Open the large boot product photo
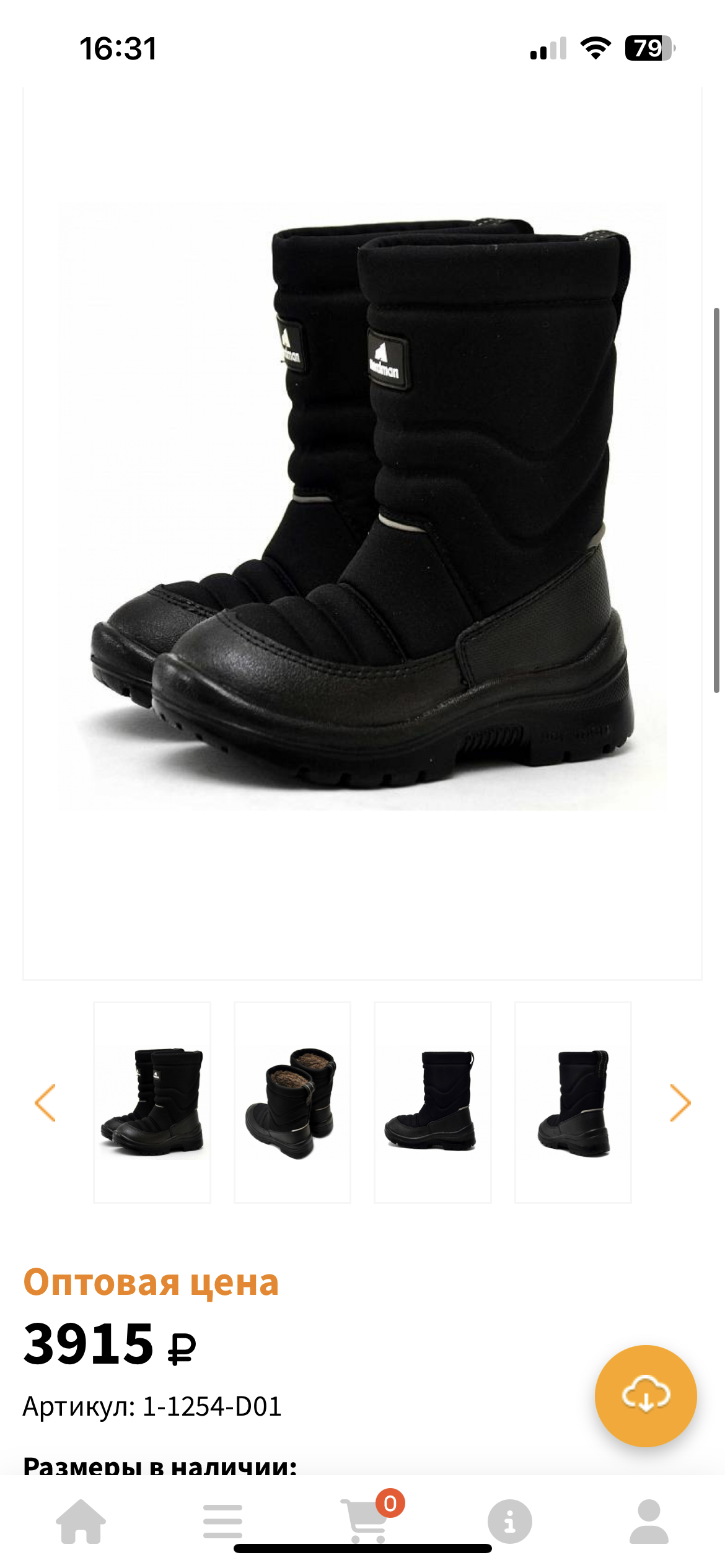The width and height of the screenshot is (725, 1568). point(362,507)
